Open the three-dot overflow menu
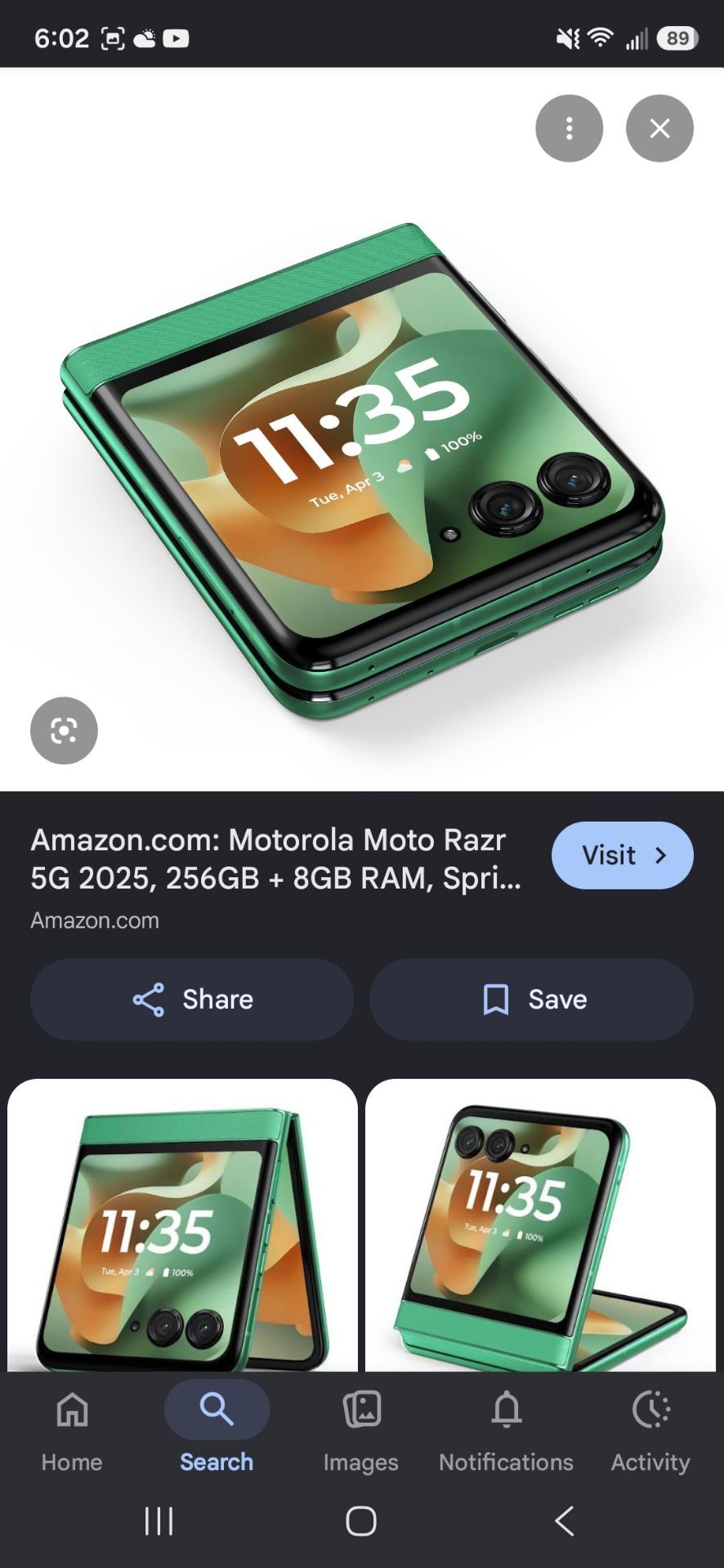The width and height of the screenshot is (724, 1568). pyautogui.click(x=569, y=128)
